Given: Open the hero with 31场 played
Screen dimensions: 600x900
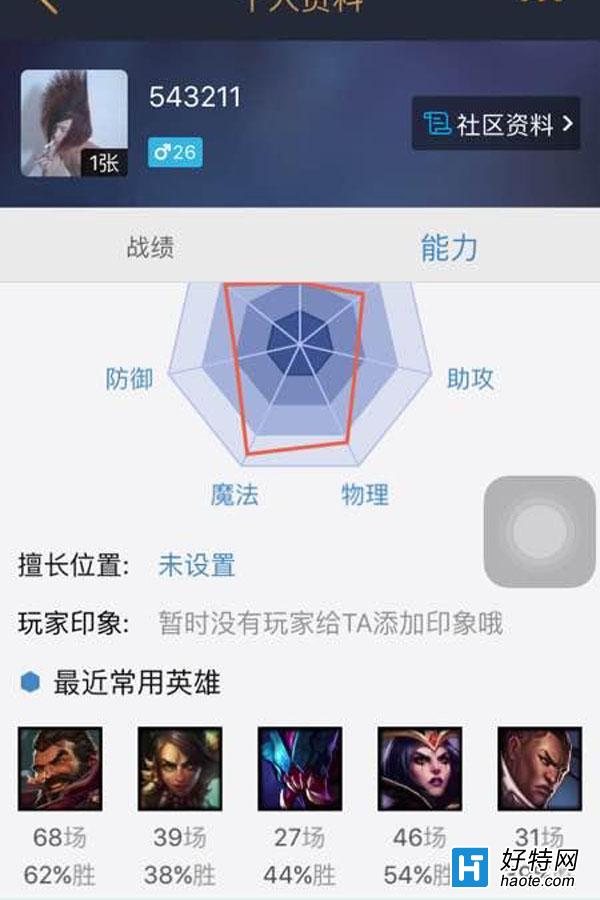Looking at the screenshot, I should point(540,768).
